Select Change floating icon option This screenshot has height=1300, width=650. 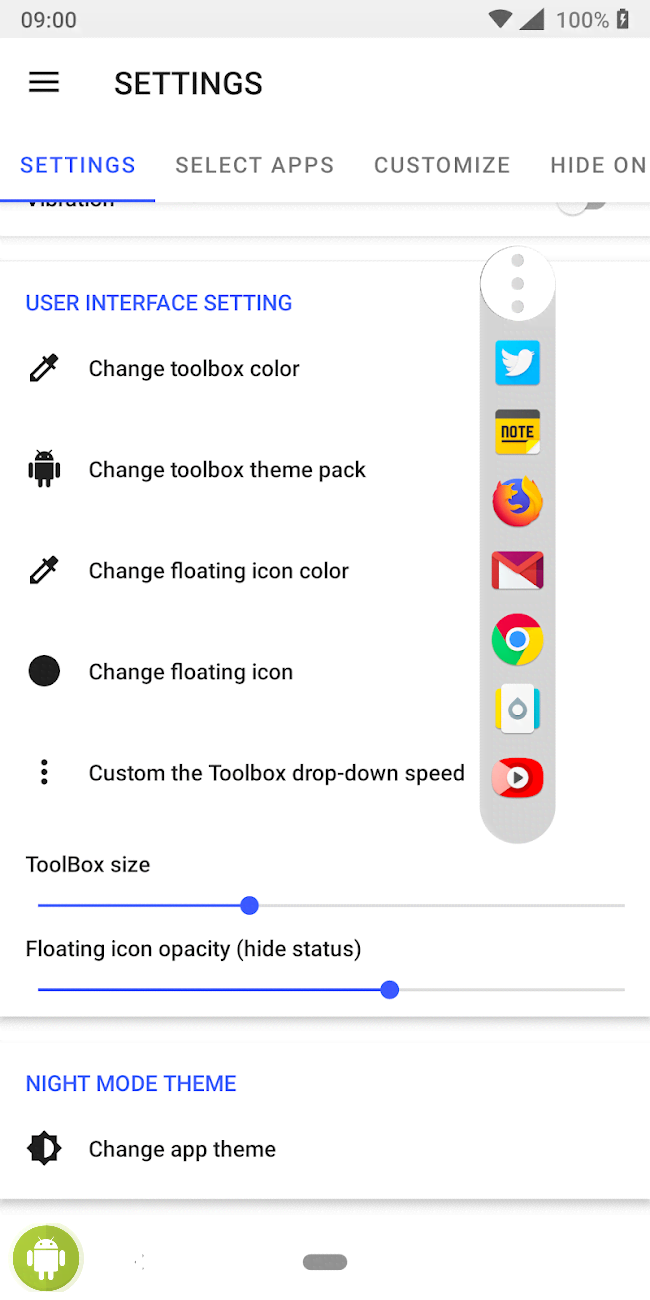pos(190,672)
